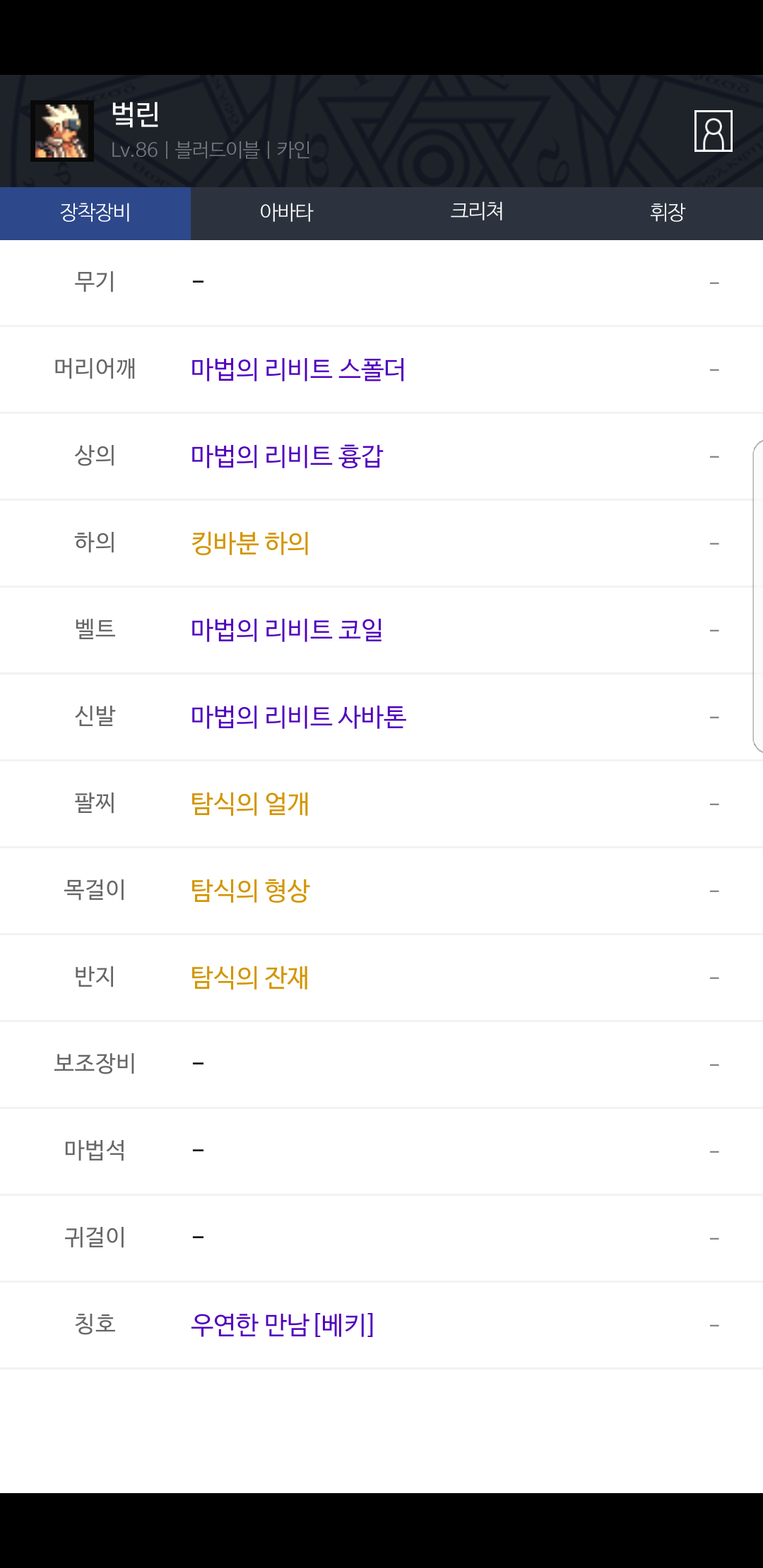View the 우연한 만남 [베키] title
Image resolution: width=763 pixels, height=1568 pixels.
click(282, 1325)
